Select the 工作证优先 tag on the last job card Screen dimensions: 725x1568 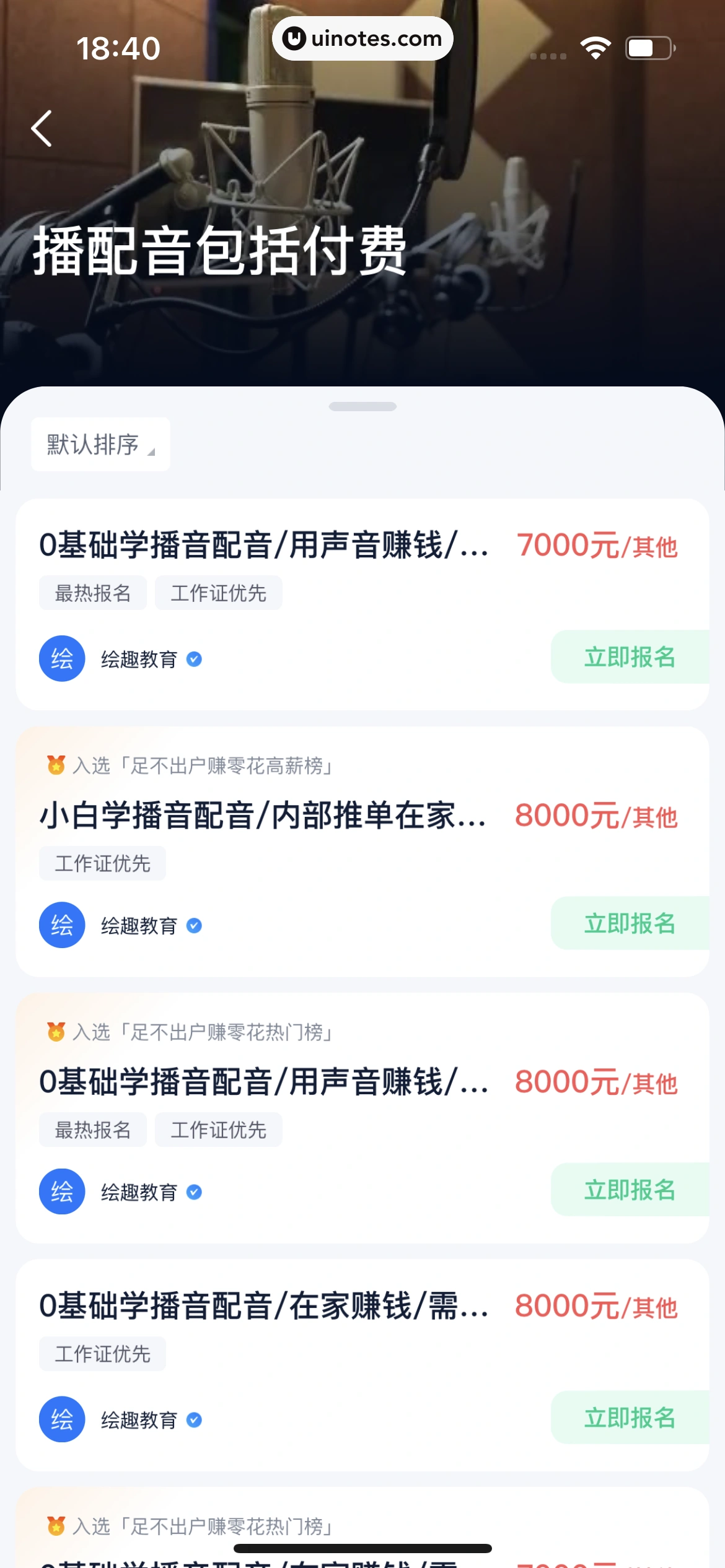click(102, 1353)
